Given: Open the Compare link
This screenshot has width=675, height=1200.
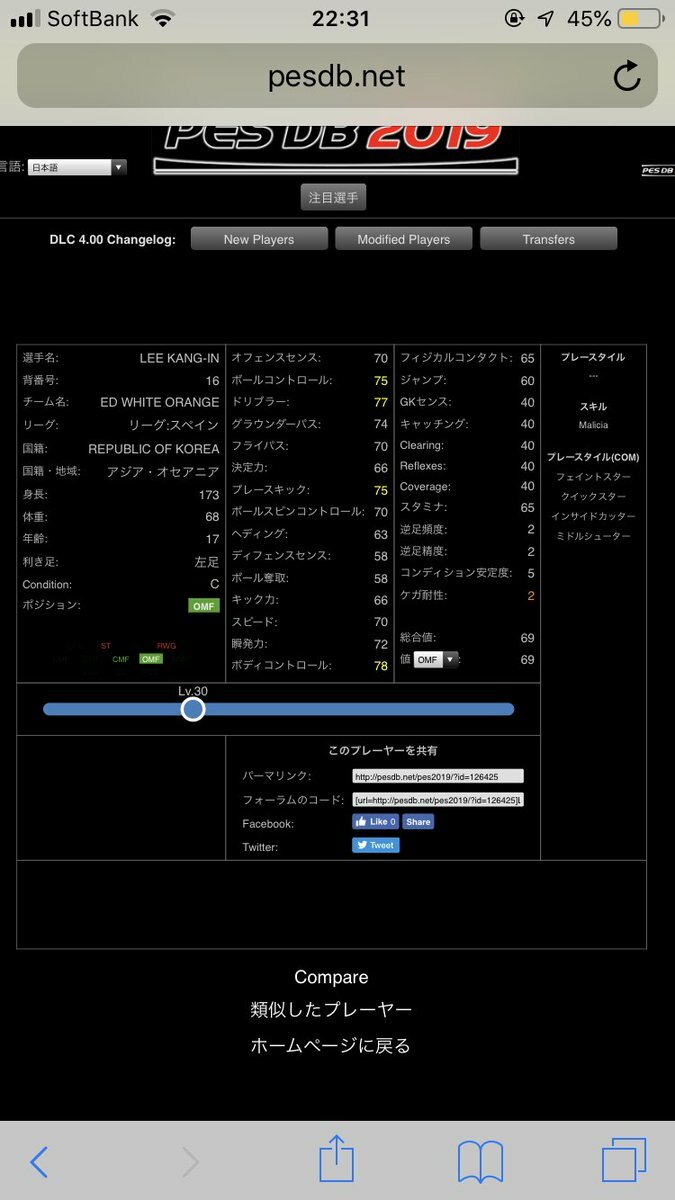Looking at the screenshot, I should click(x=331, y=977).
